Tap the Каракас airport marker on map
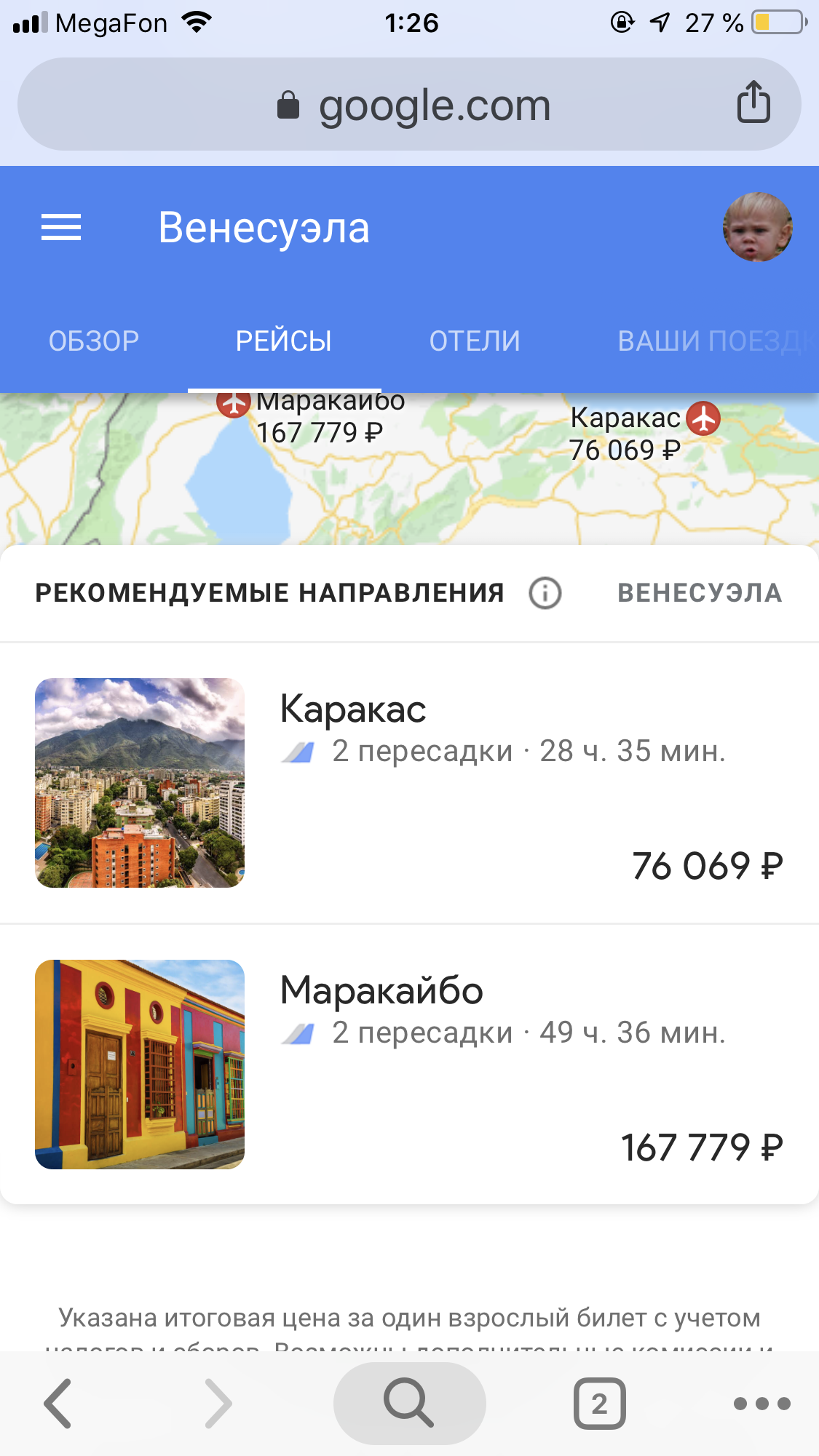Screen dimensions: 819x1456 [x=703, y=418]
